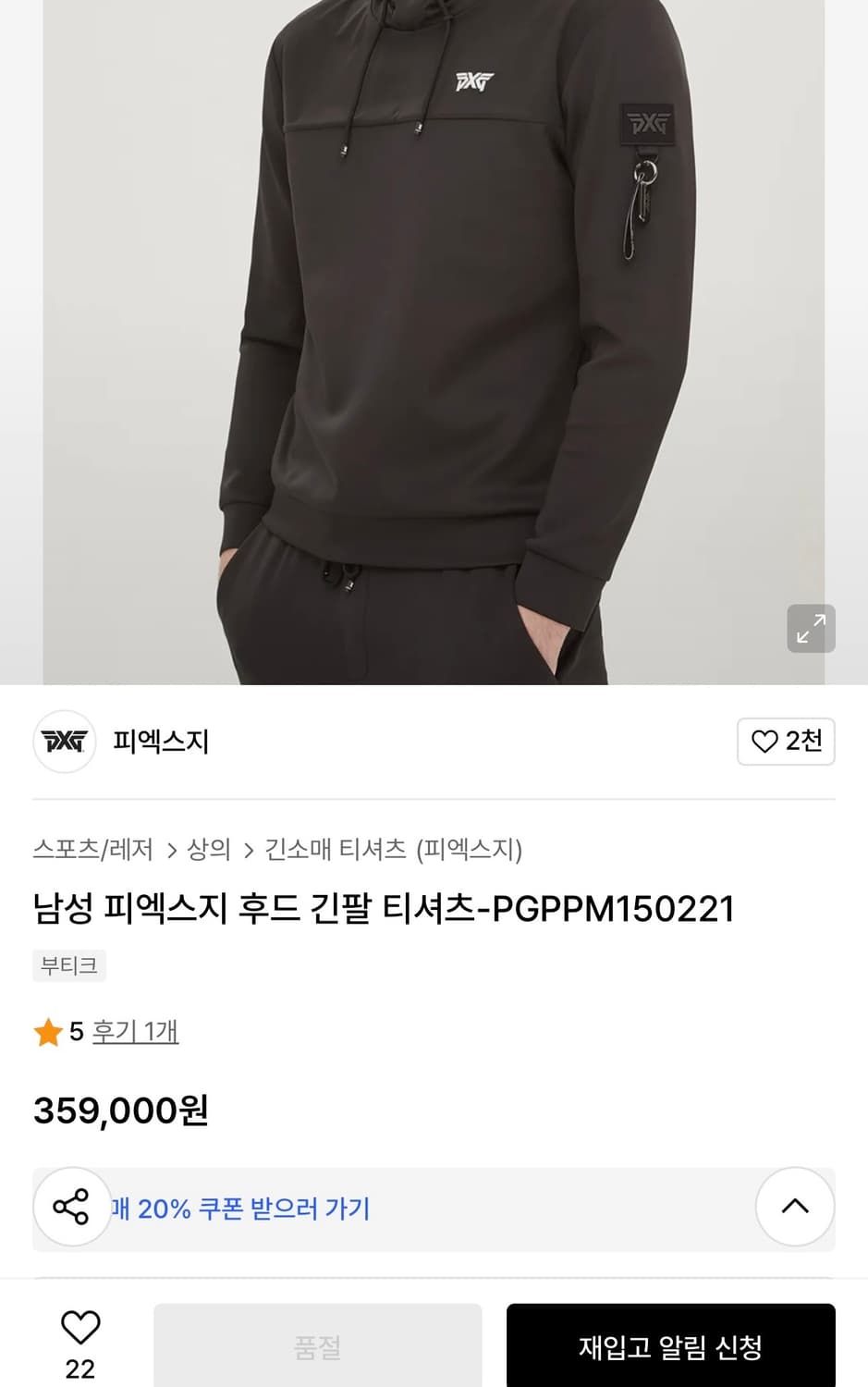Collapse page using the upward chevron button
This screenshot has width=868, height=1387.
(x=794, y=1207)
